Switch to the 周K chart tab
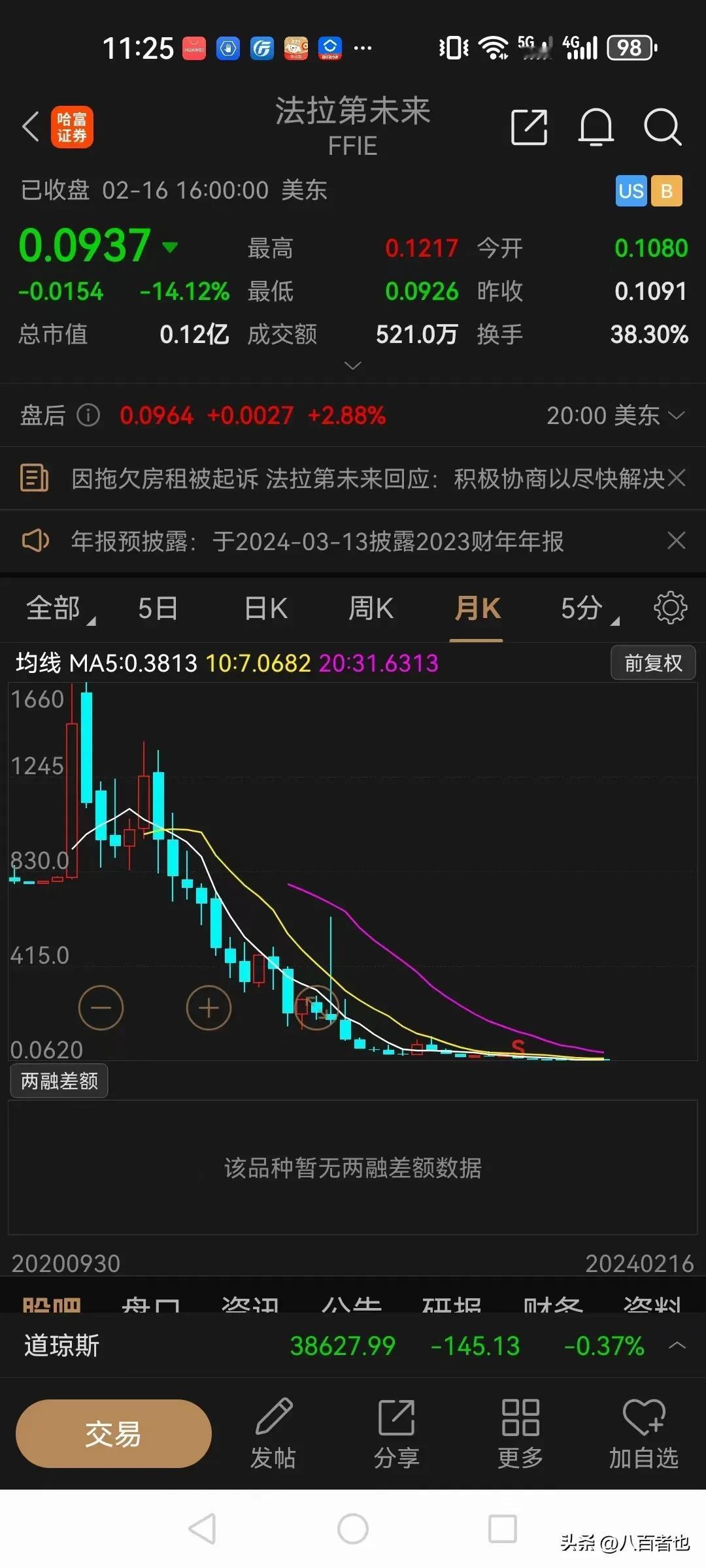This screenshot has height=1568, width=706. click(x=371, y=608)
